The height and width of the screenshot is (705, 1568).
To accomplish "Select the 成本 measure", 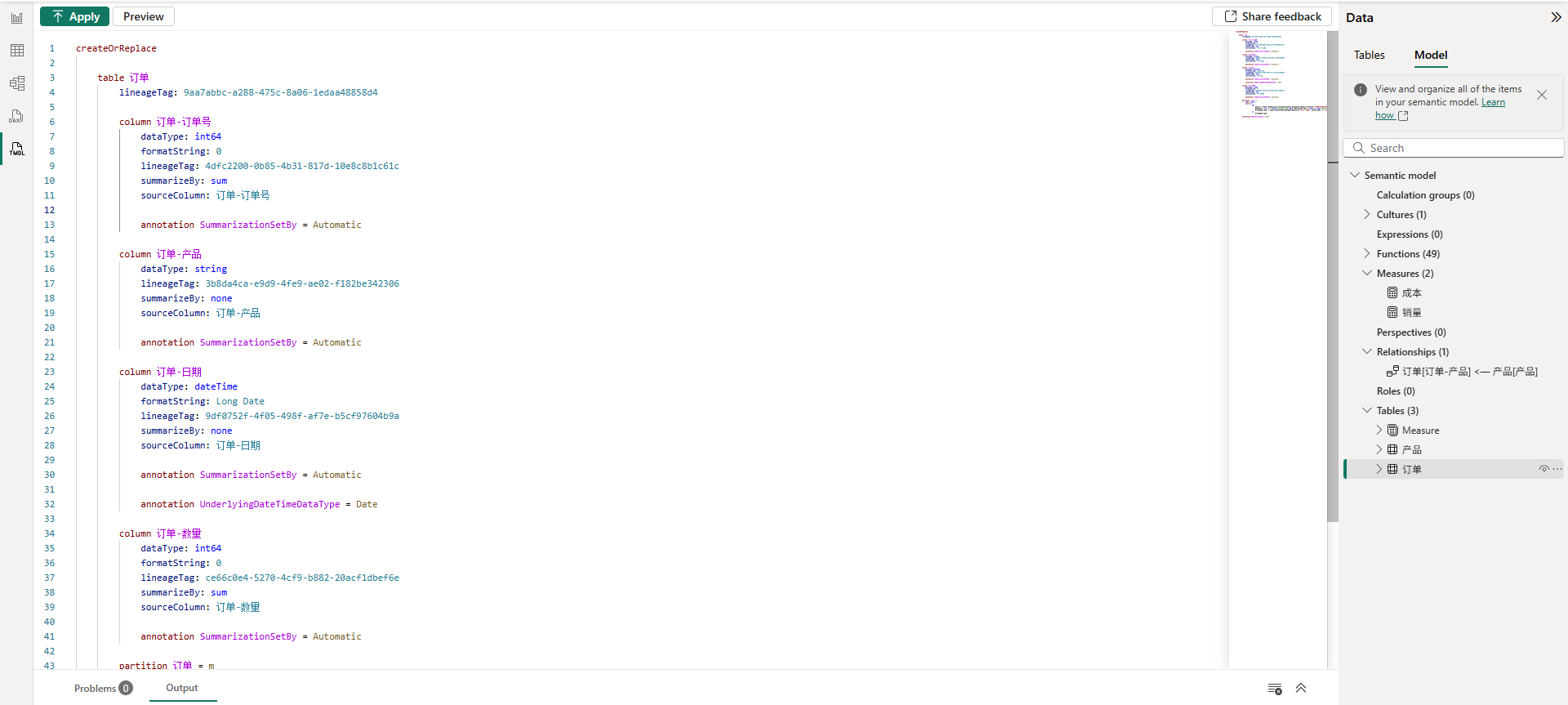I will [x=1411, y=292].
